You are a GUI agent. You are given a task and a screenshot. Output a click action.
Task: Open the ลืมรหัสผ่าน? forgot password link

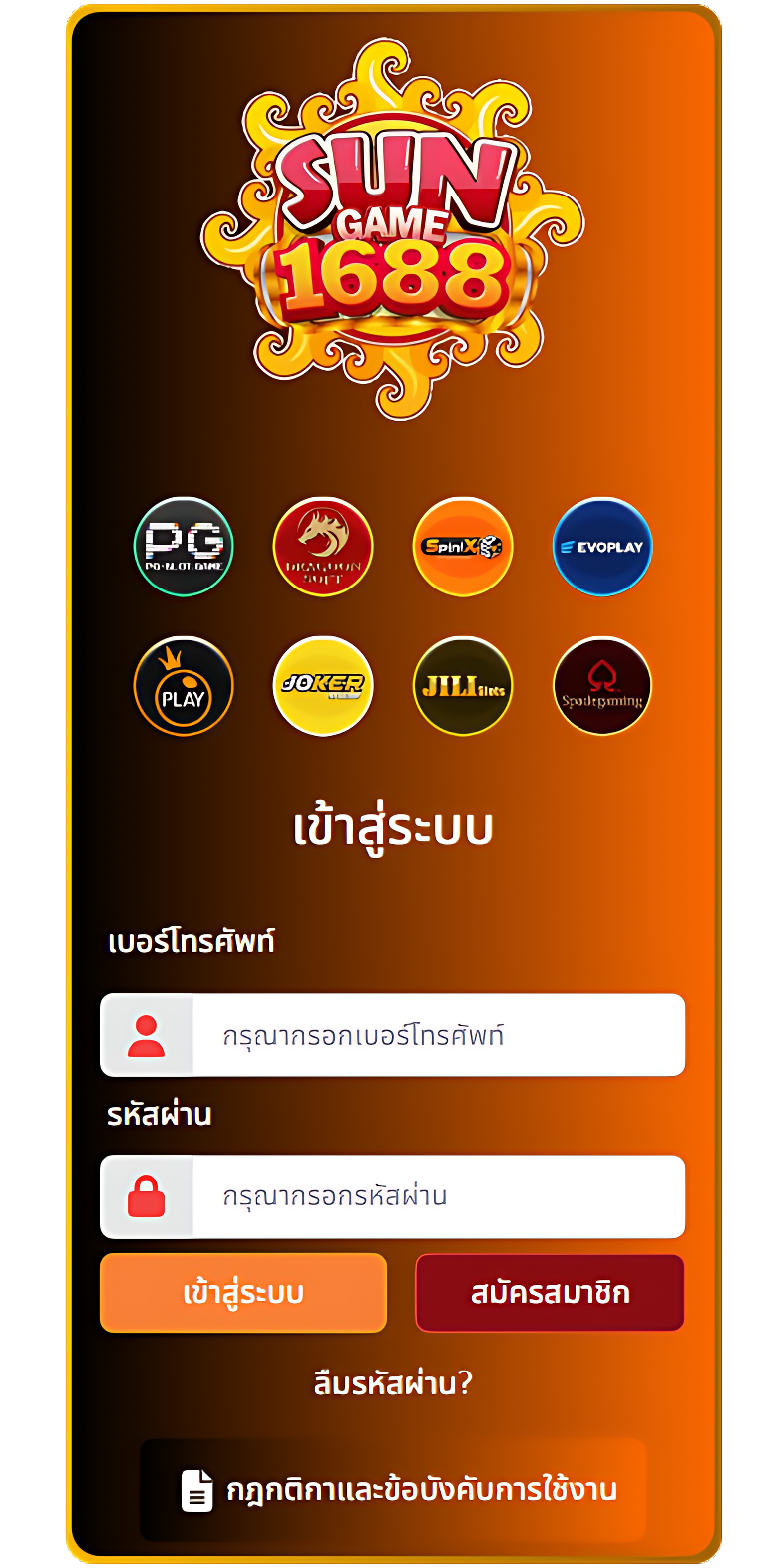coord(392,1383)
